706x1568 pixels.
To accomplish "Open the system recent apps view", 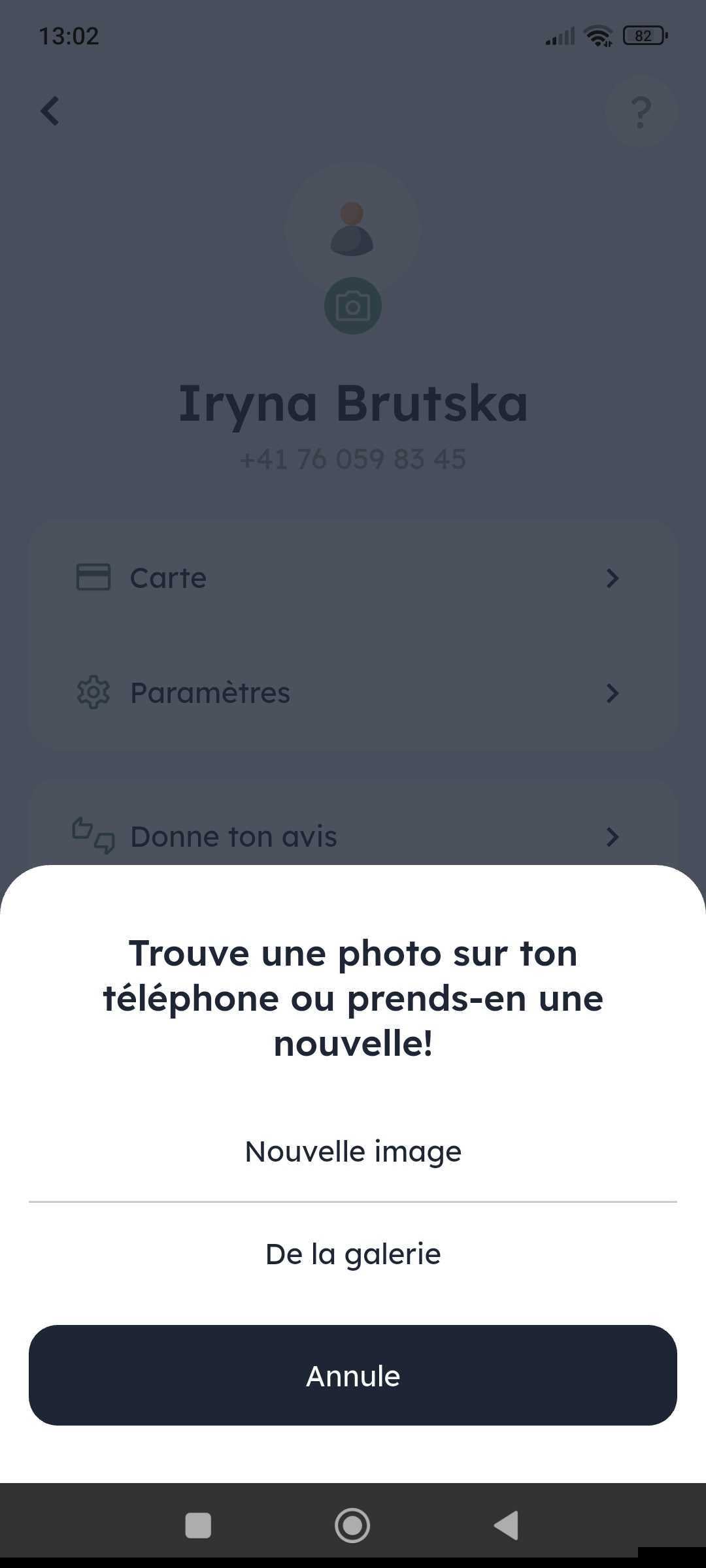I will 198,1525.
